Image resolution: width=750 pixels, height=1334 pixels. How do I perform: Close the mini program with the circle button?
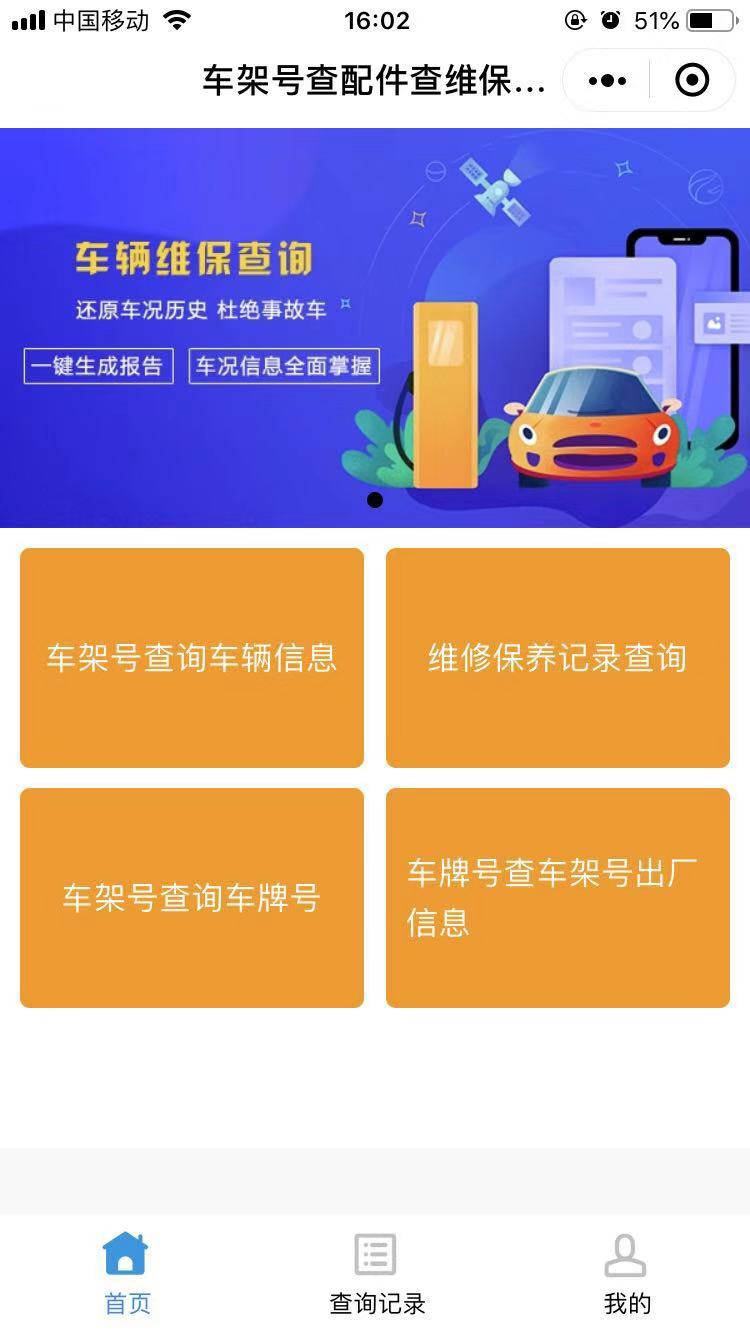point(692,80)
